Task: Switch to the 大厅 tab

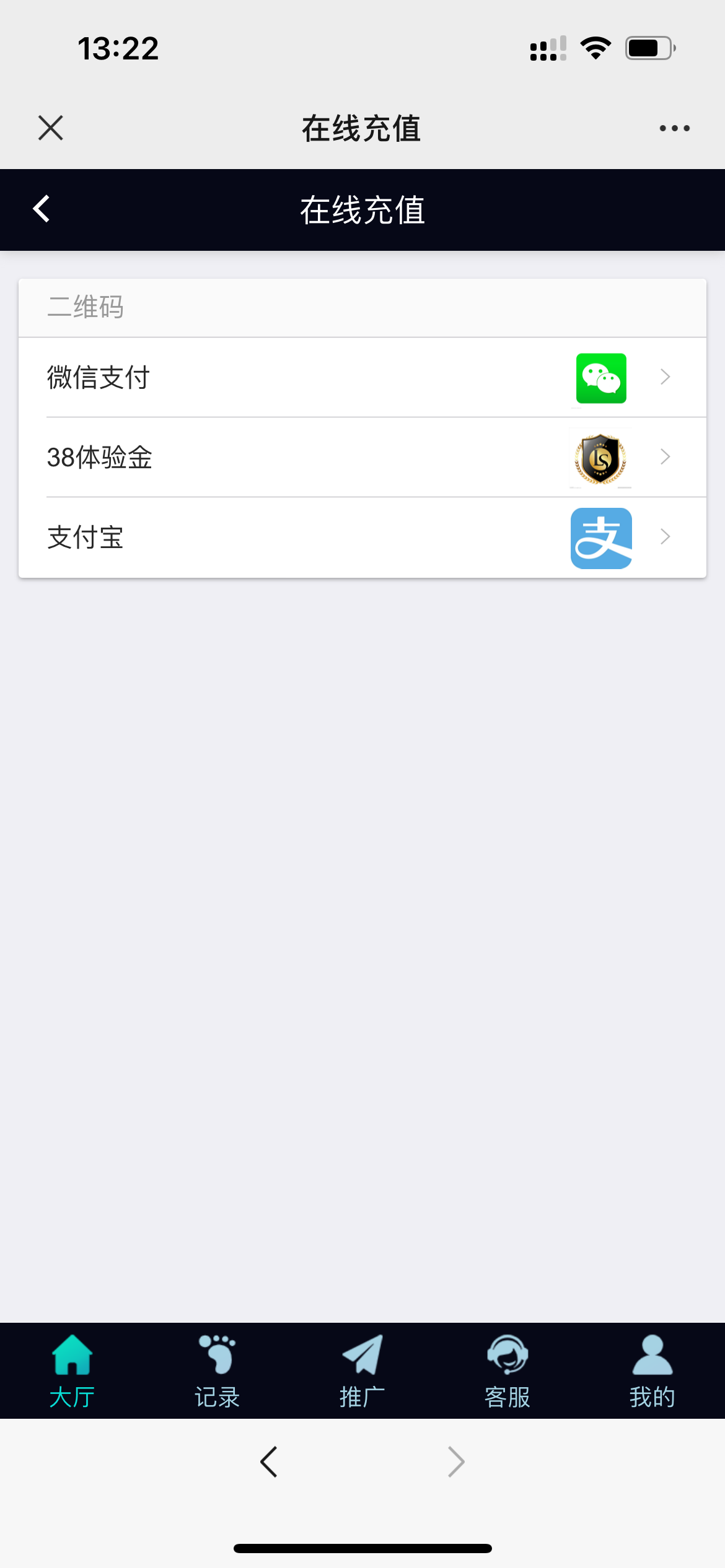Action: [72, 1371]
